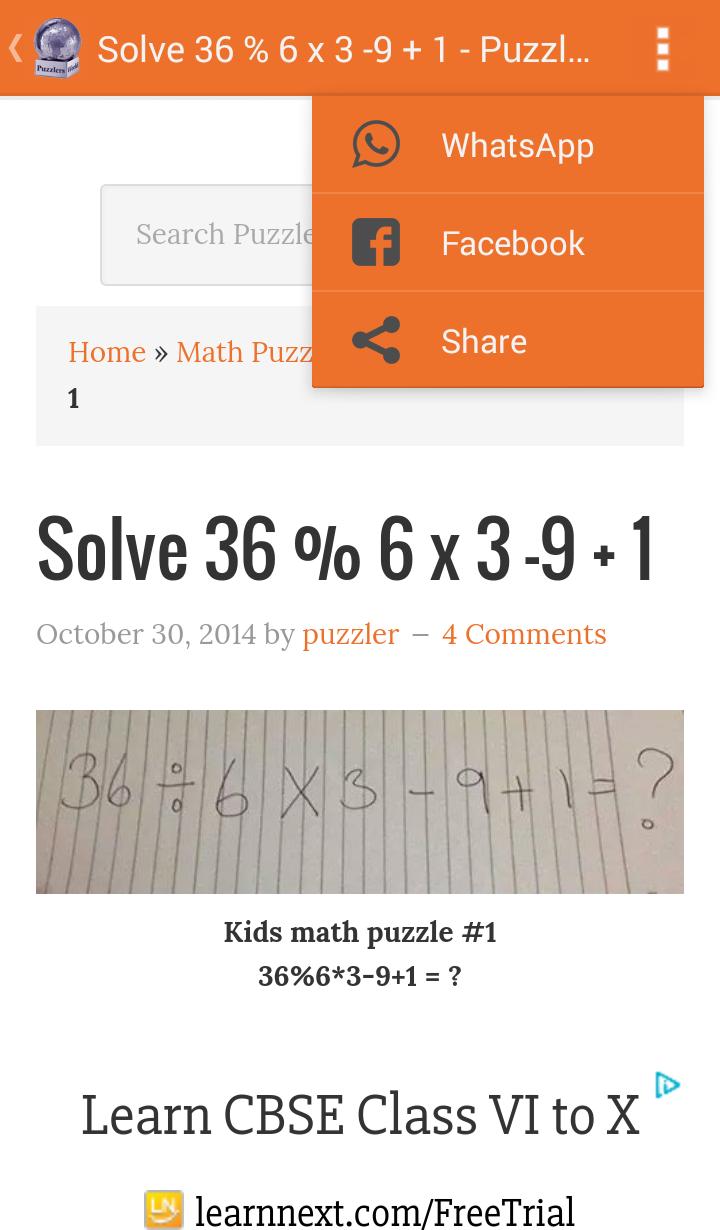Share the puzzle via WhatsApp
Image resolution: width=720 pixels, height=1230 pixels.
pos(507,145)
